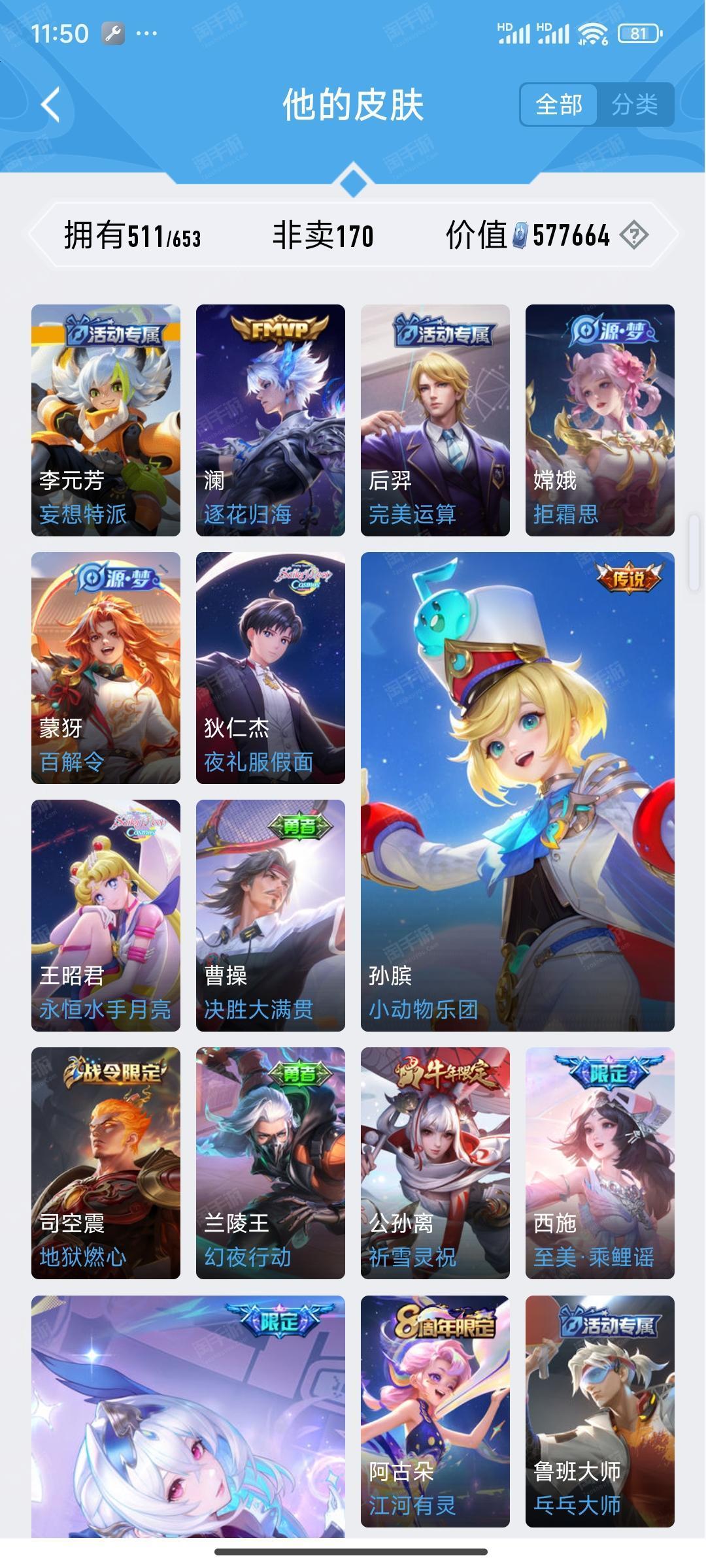Open 狄仁杰 夜礼服假面 skin card
Screen dimensions: 706x1568
(271, 668)
